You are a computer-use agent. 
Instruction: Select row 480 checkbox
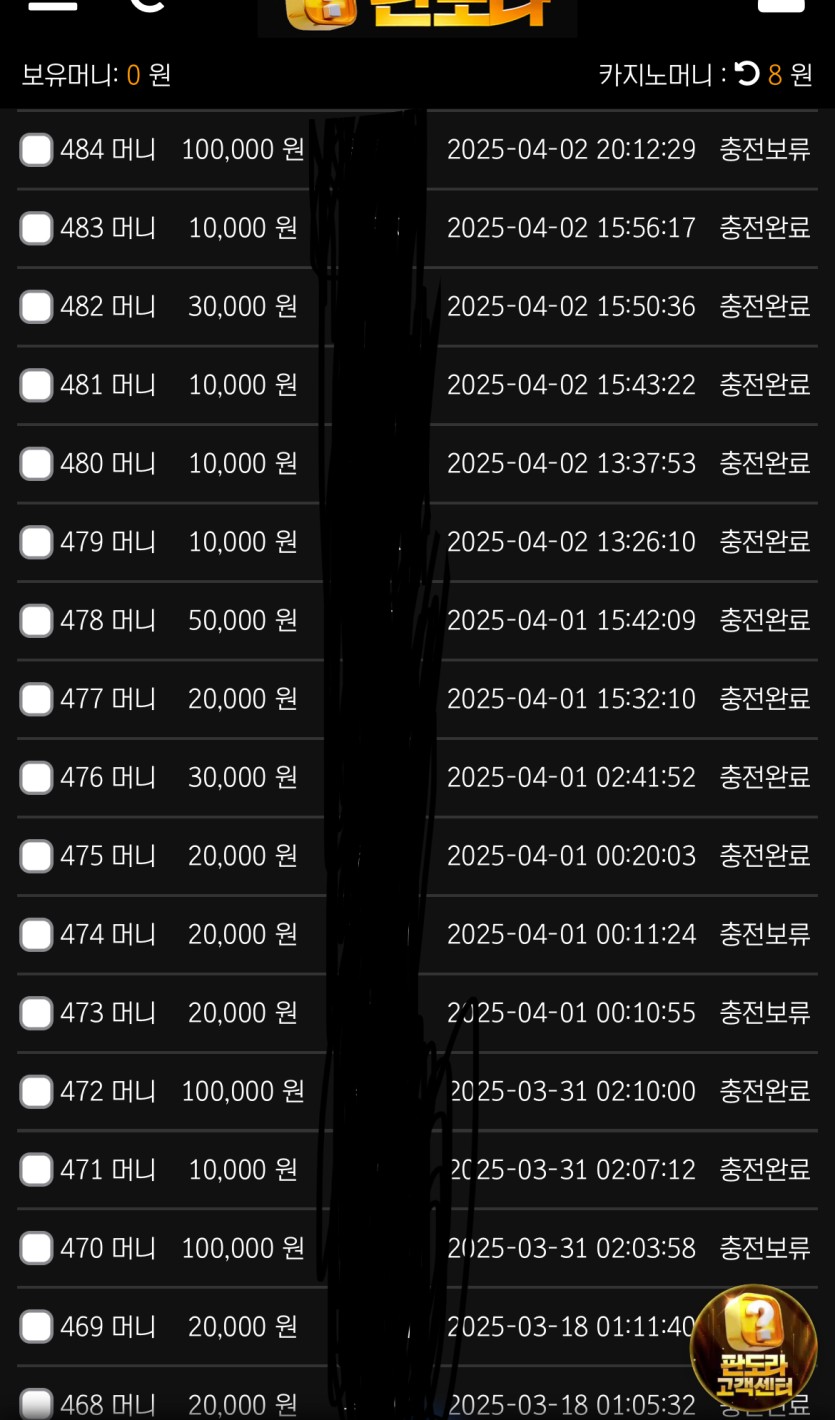[x=36, y=463]
